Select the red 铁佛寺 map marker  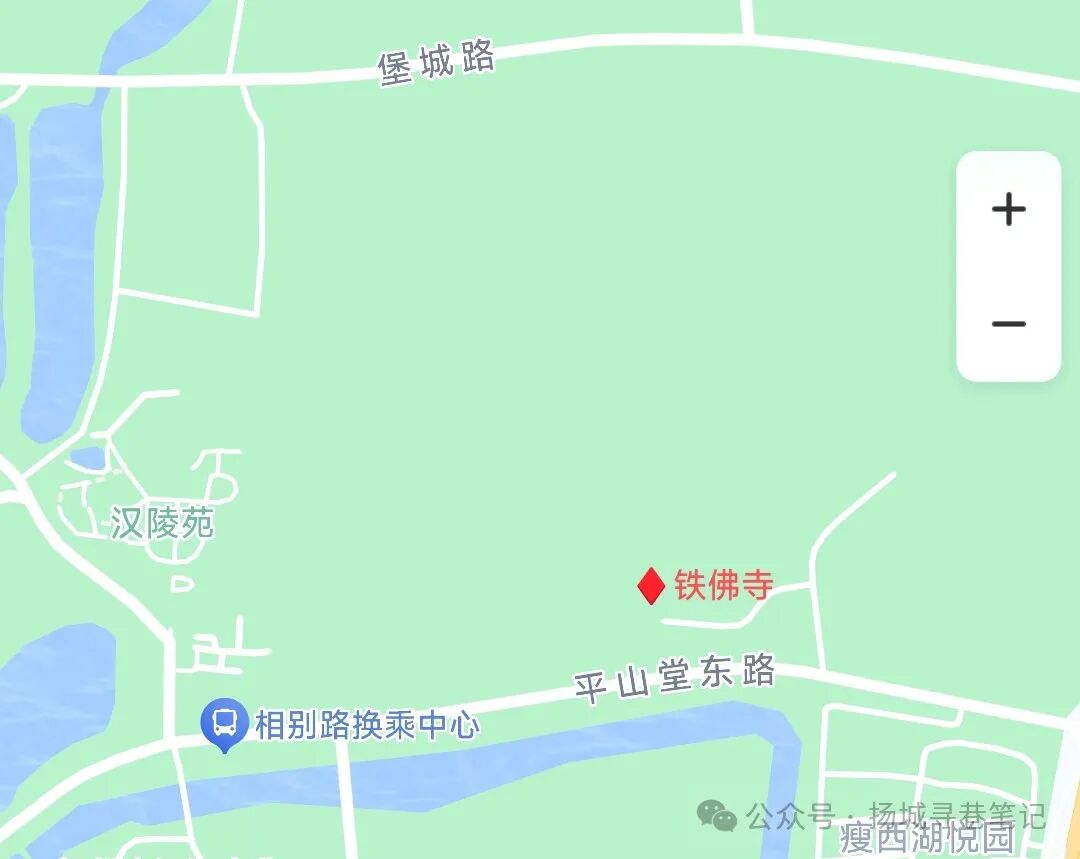point(651,586)
